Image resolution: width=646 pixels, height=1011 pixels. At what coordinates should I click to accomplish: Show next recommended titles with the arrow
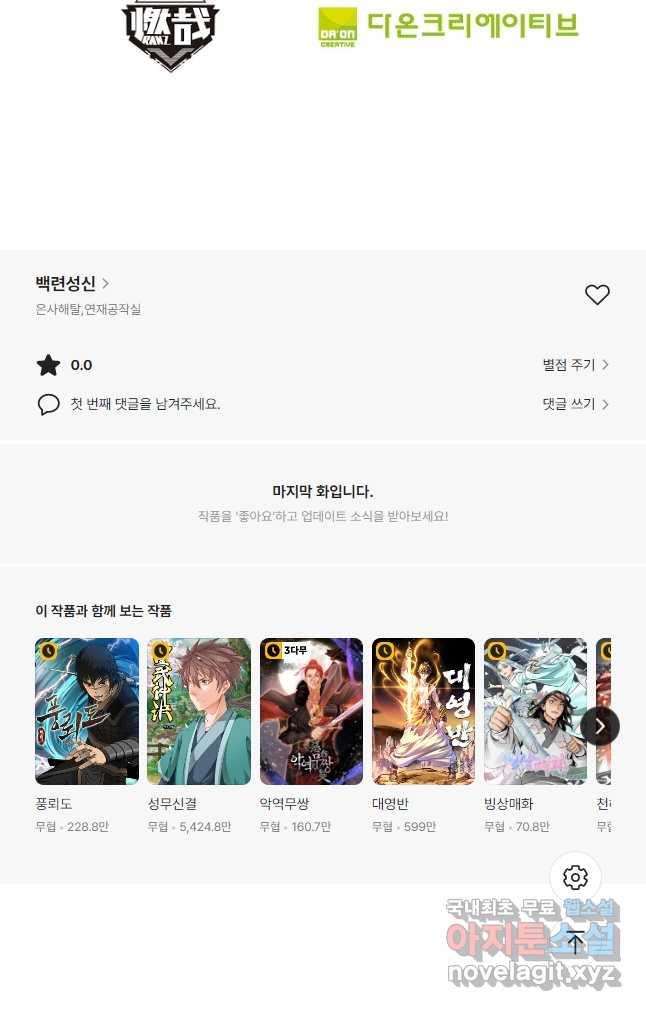tap(599, 726)
